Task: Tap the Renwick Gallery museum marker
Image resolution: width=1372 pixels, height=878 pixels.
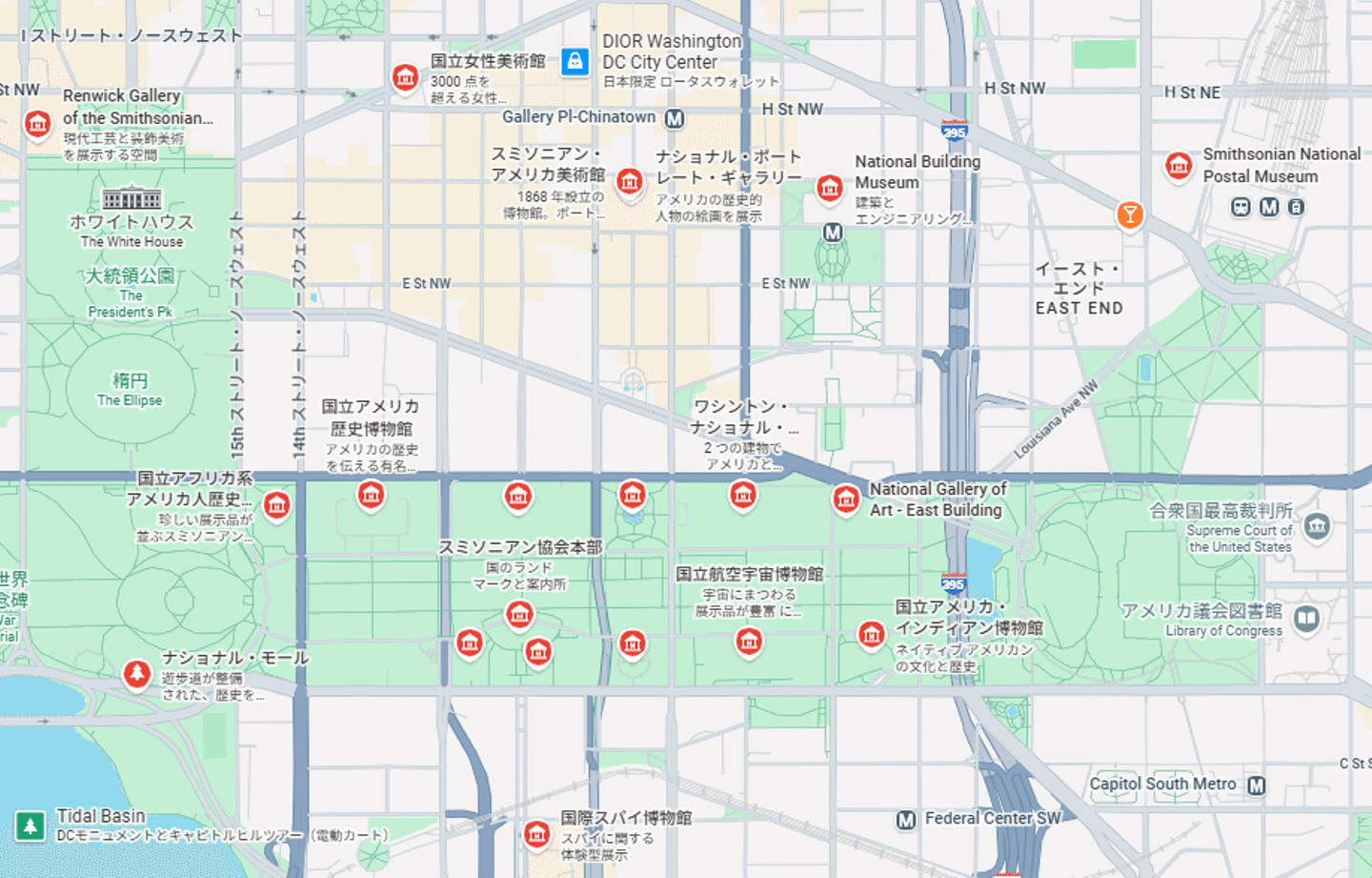Action: pyautogui.click(x=38, y=123)
